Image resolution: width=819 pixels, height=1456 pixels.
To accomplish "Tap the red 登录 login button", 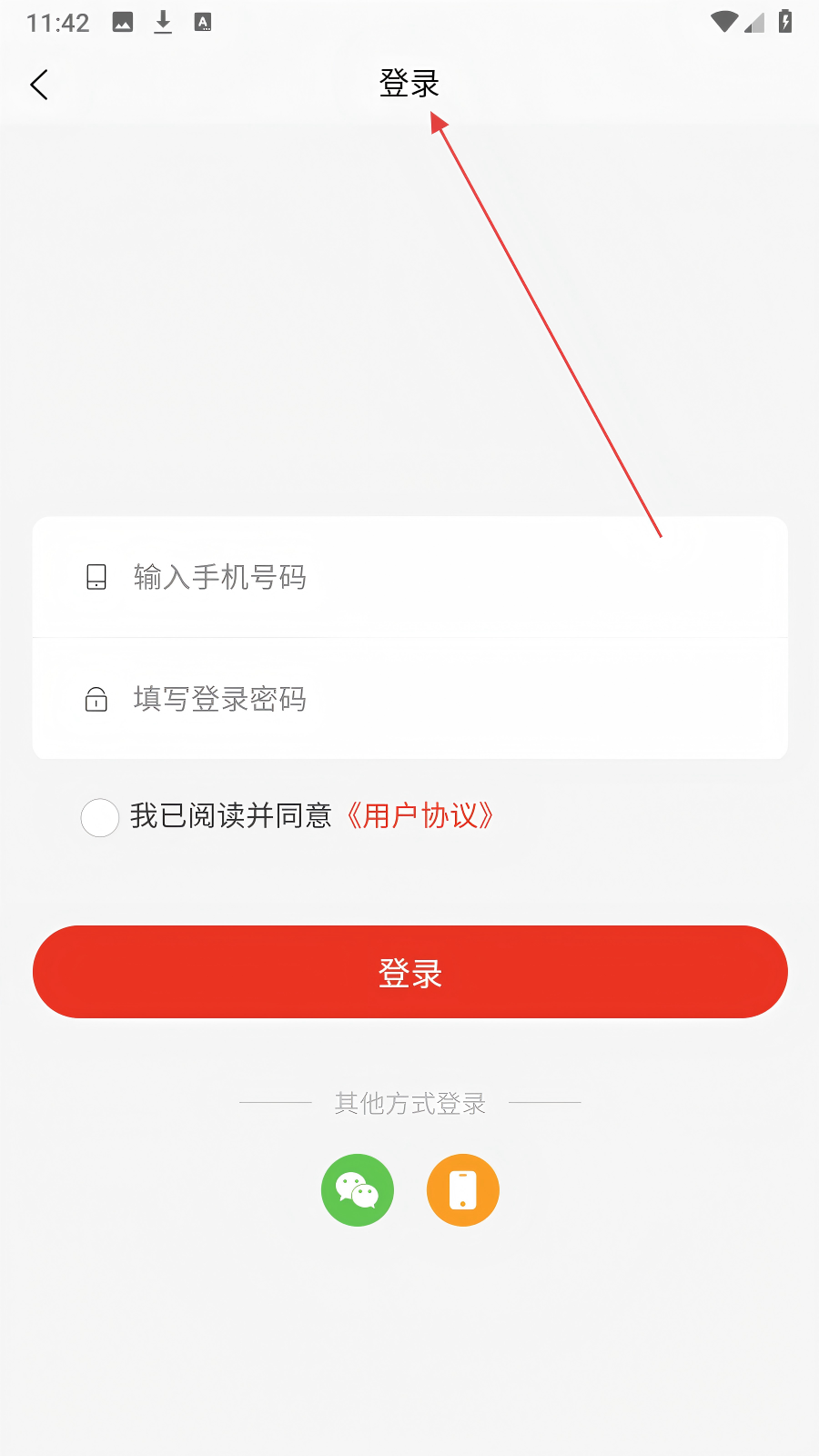I will [x=409, y=972].
